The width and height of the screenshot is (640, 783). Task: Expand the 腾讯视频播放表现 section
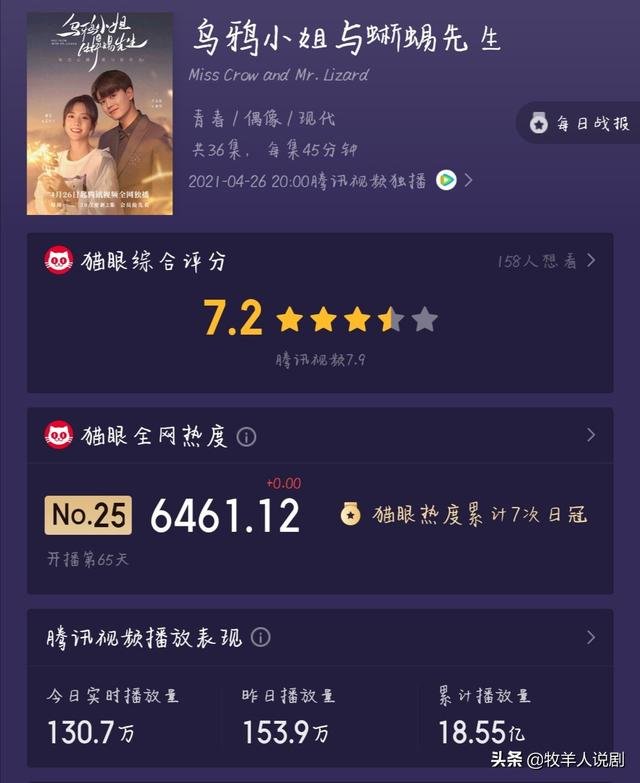coord(590,637)
